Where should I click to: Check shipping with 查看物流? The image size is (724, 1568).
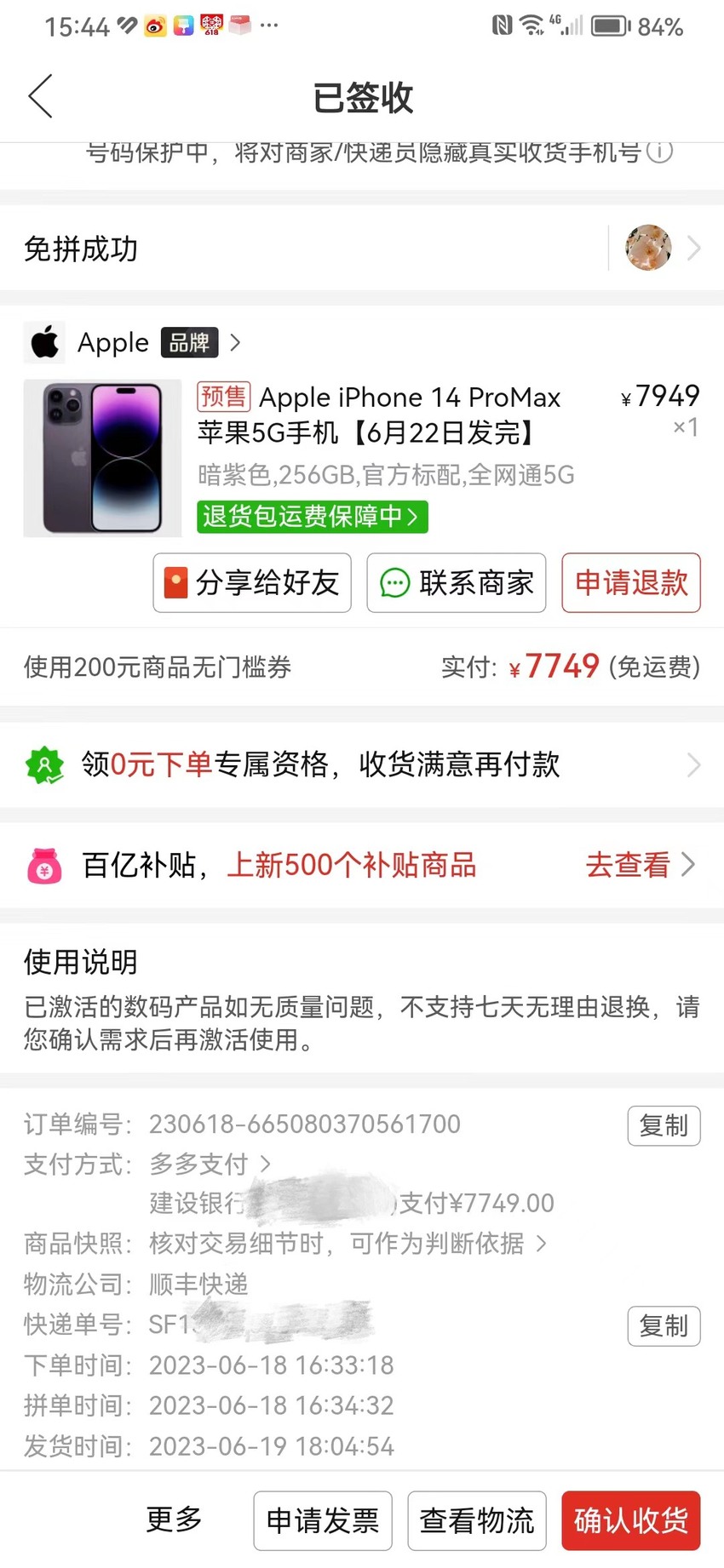477,1520
